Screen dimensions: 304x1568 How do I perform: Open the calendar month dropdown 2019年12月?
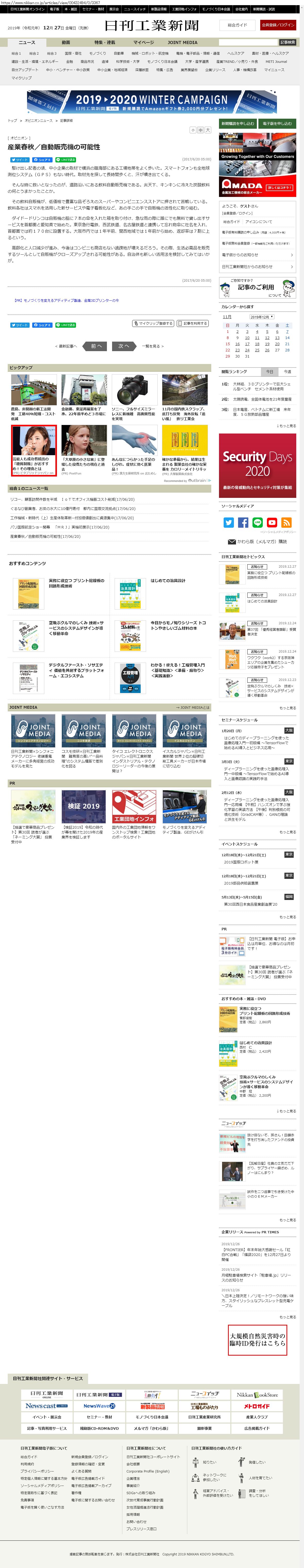pos(262,317)
